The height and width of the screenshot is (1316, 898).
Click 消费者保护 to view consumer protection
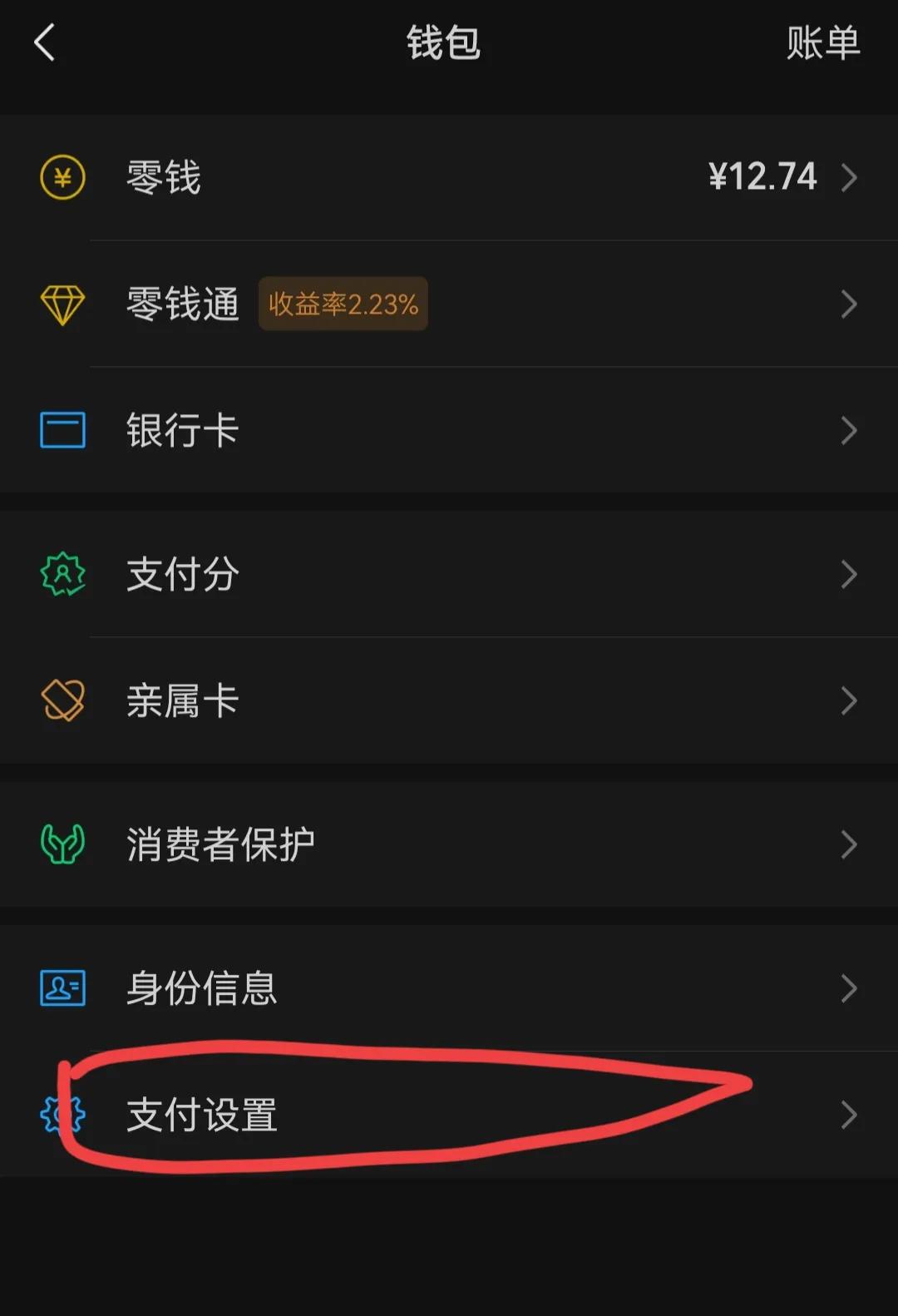tap(219, 844)
